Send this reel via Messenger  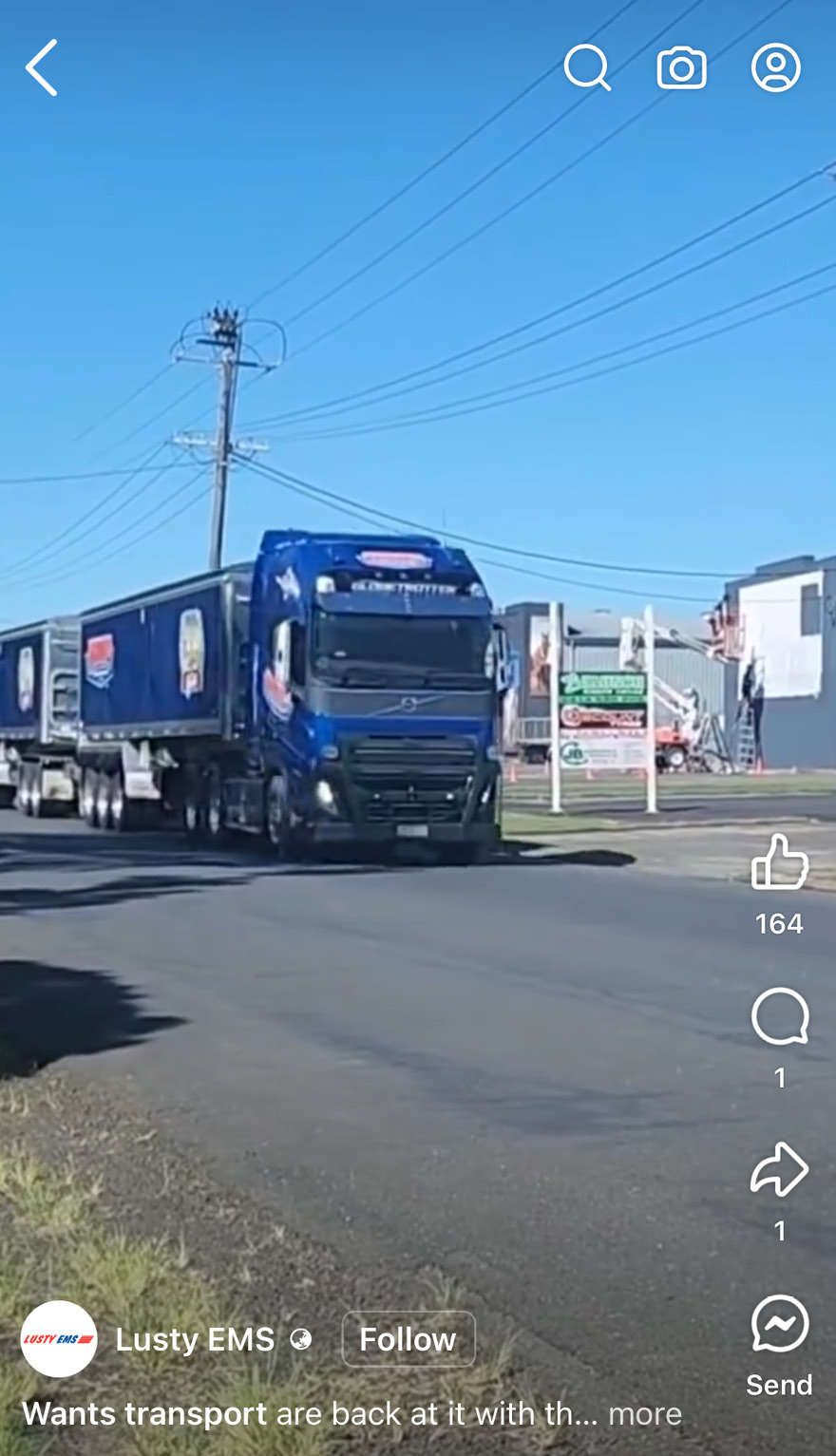(779, 1324)
